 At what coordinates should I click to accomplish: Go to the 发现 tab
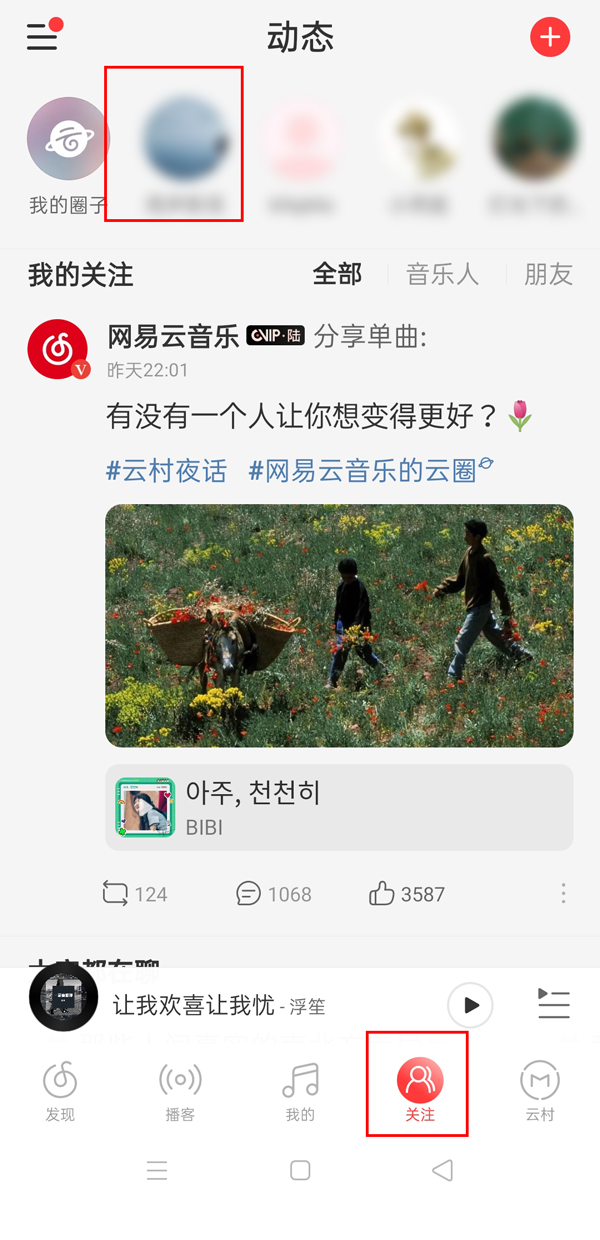[x=60, y=1092]
